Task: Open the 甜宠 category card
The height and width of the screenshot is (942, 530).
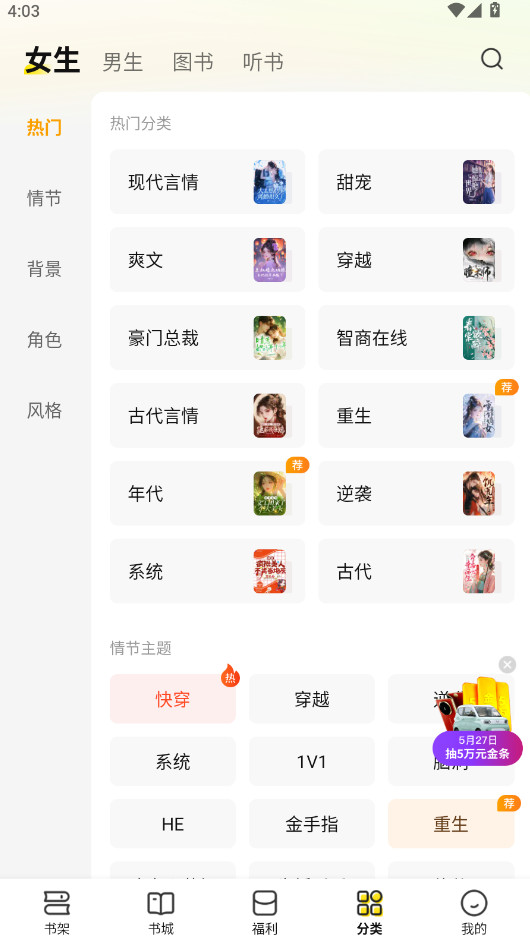Action: pyautogui.click(x=416, y=182)
